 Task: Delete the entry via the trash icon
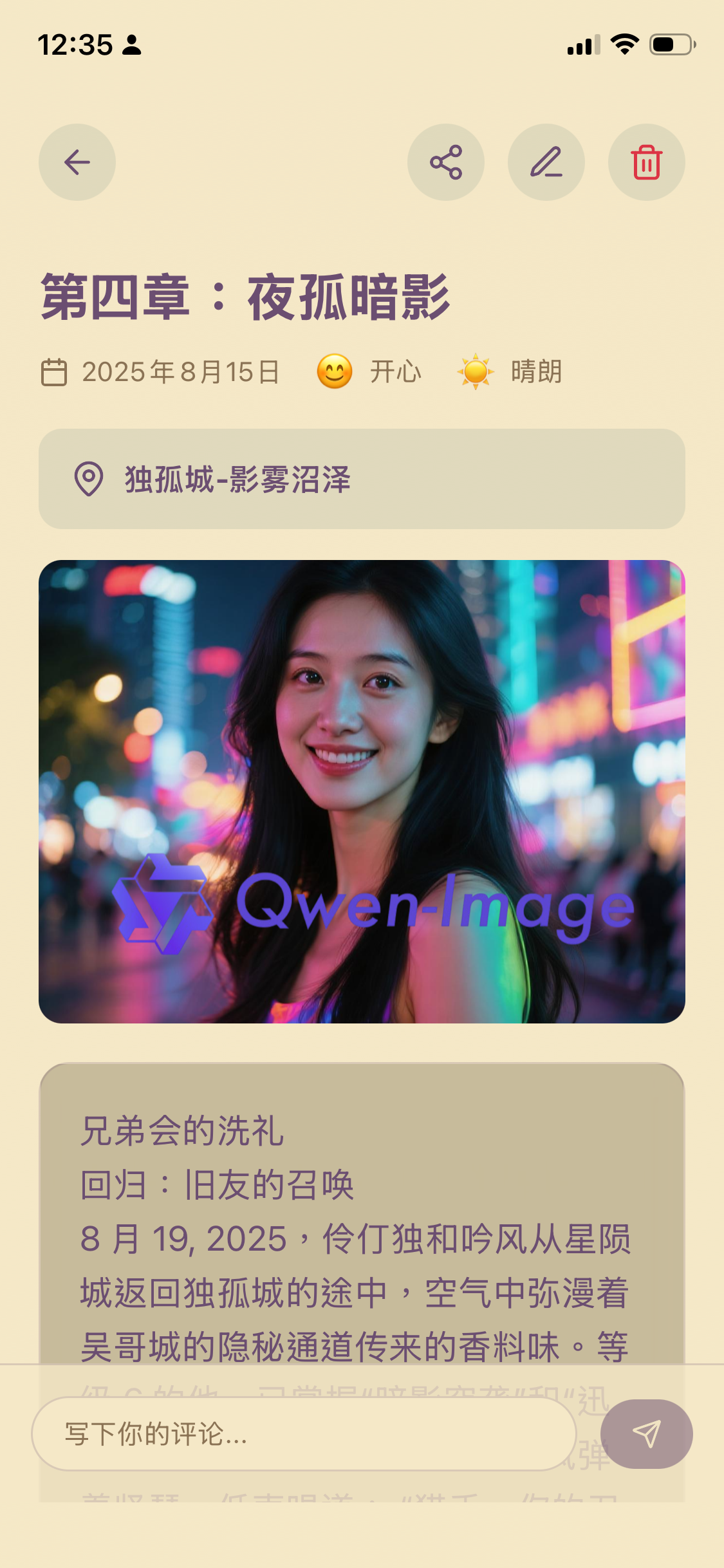click(x=646, y=162)
